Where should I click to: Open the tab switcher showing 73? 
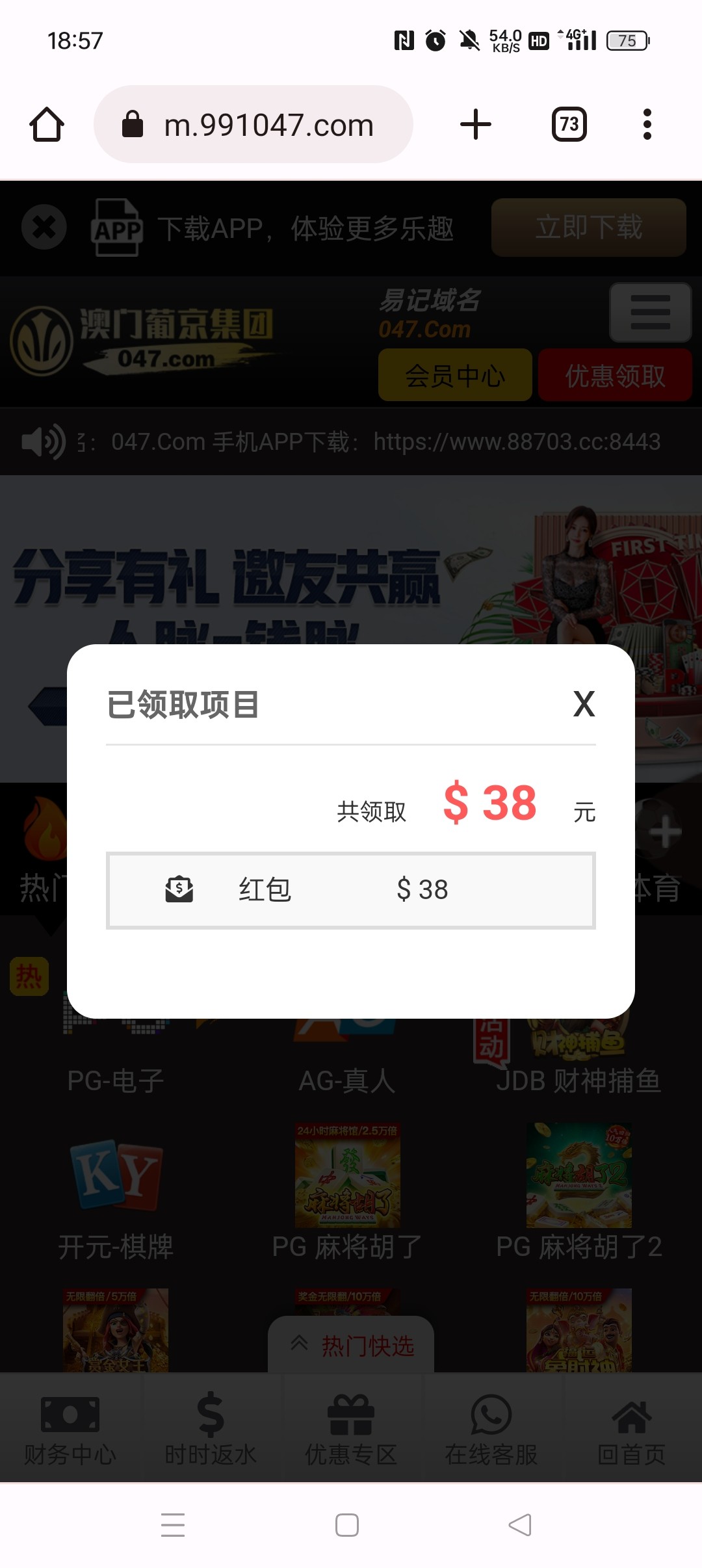569,124
